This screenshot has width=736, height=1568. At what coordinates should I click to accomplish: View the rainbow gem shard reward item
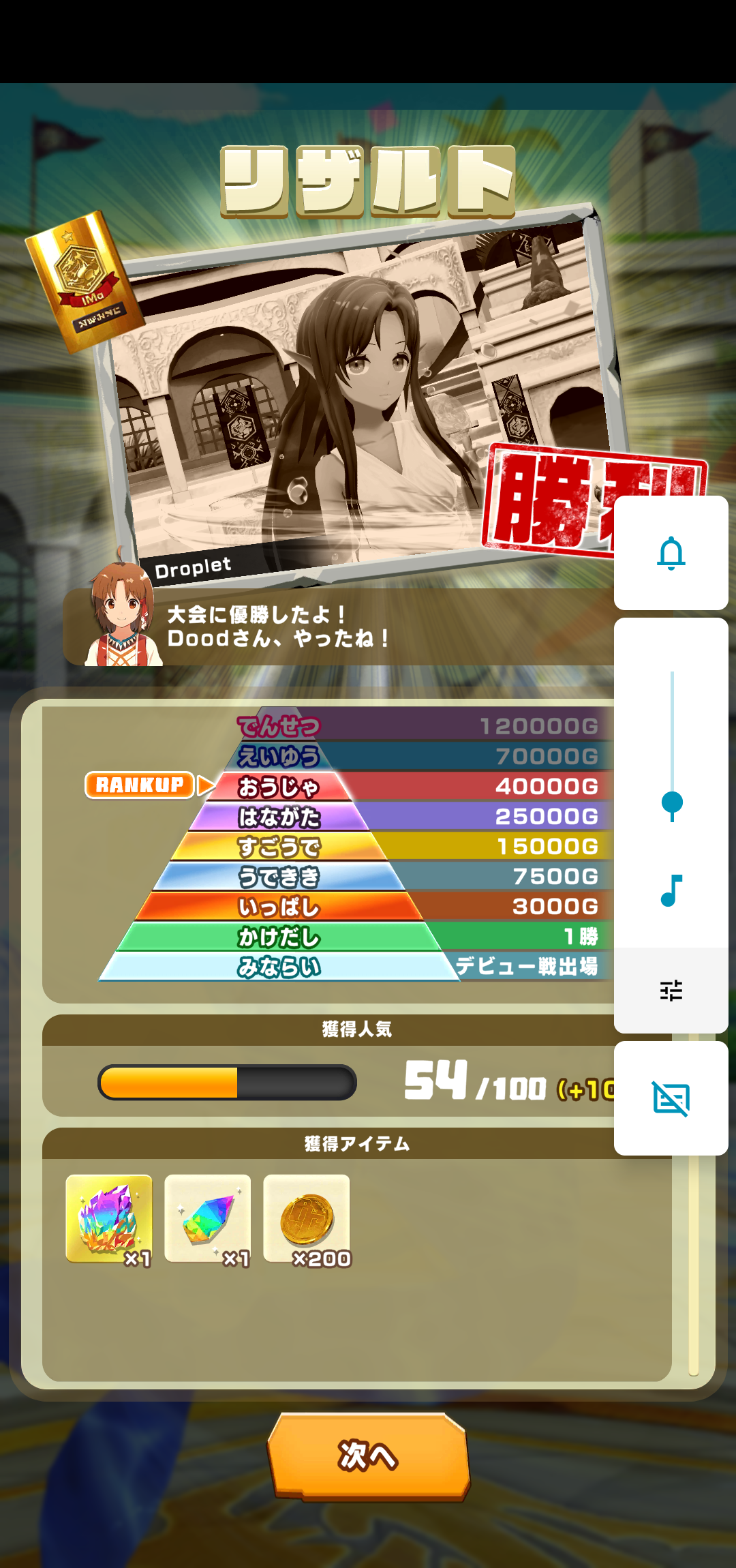(208, 1218)
